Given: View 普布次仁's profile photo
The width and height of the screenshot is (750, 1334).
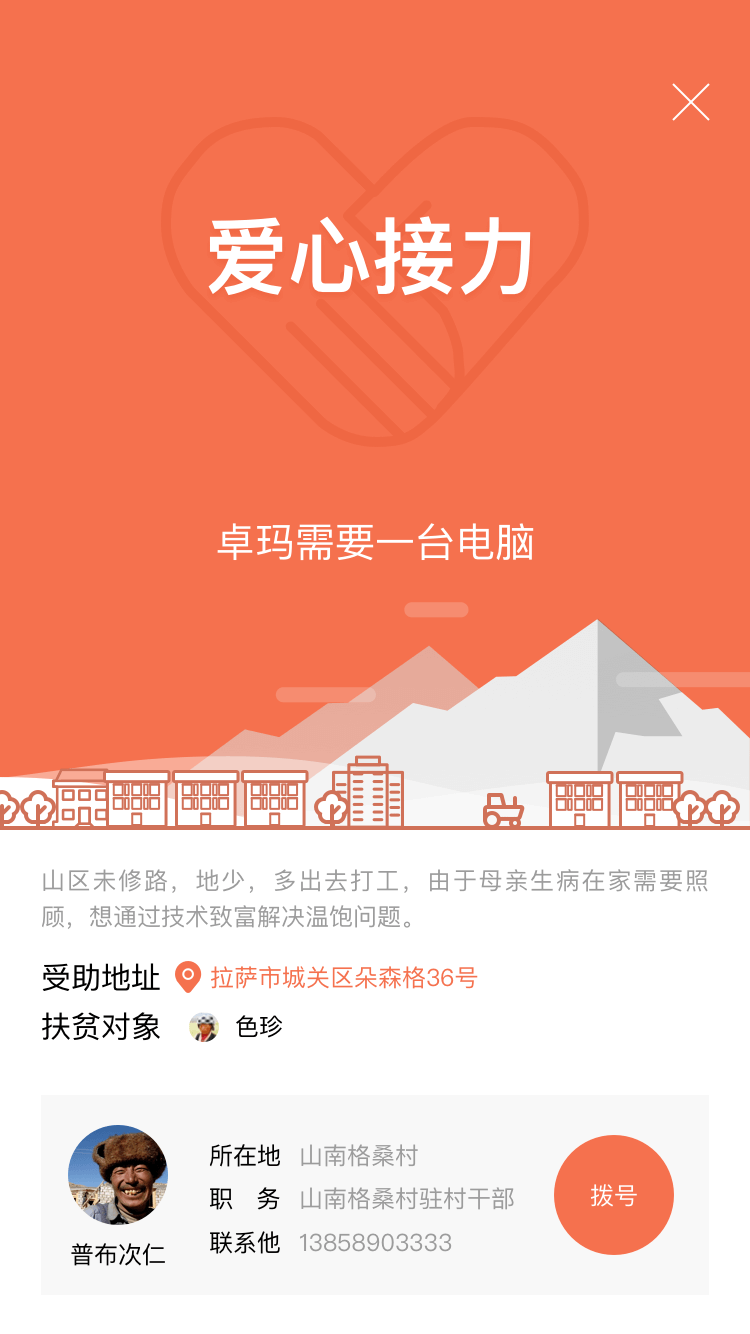Looking at the screenshot, I should pyautogui.click(x=118, y=1175).
